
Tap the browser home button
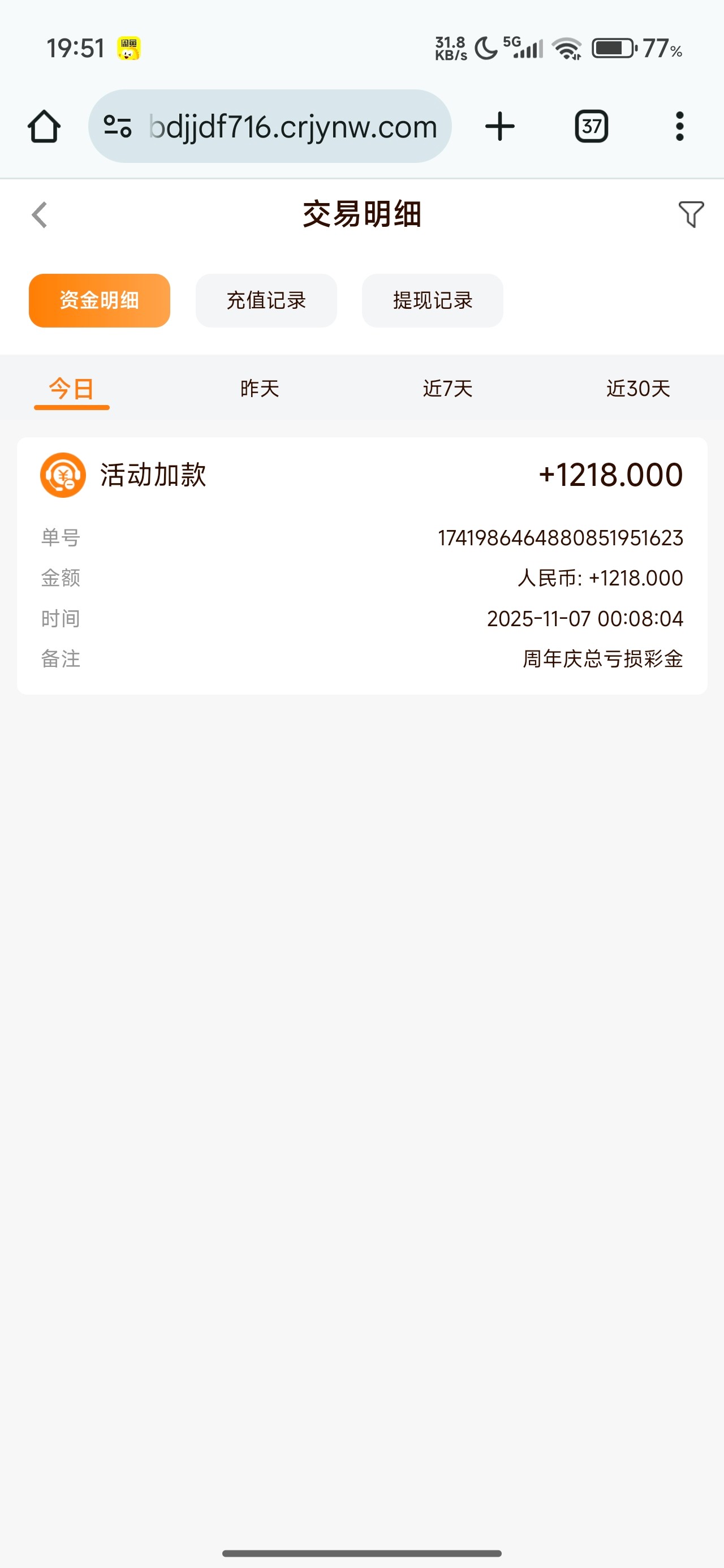44,127
